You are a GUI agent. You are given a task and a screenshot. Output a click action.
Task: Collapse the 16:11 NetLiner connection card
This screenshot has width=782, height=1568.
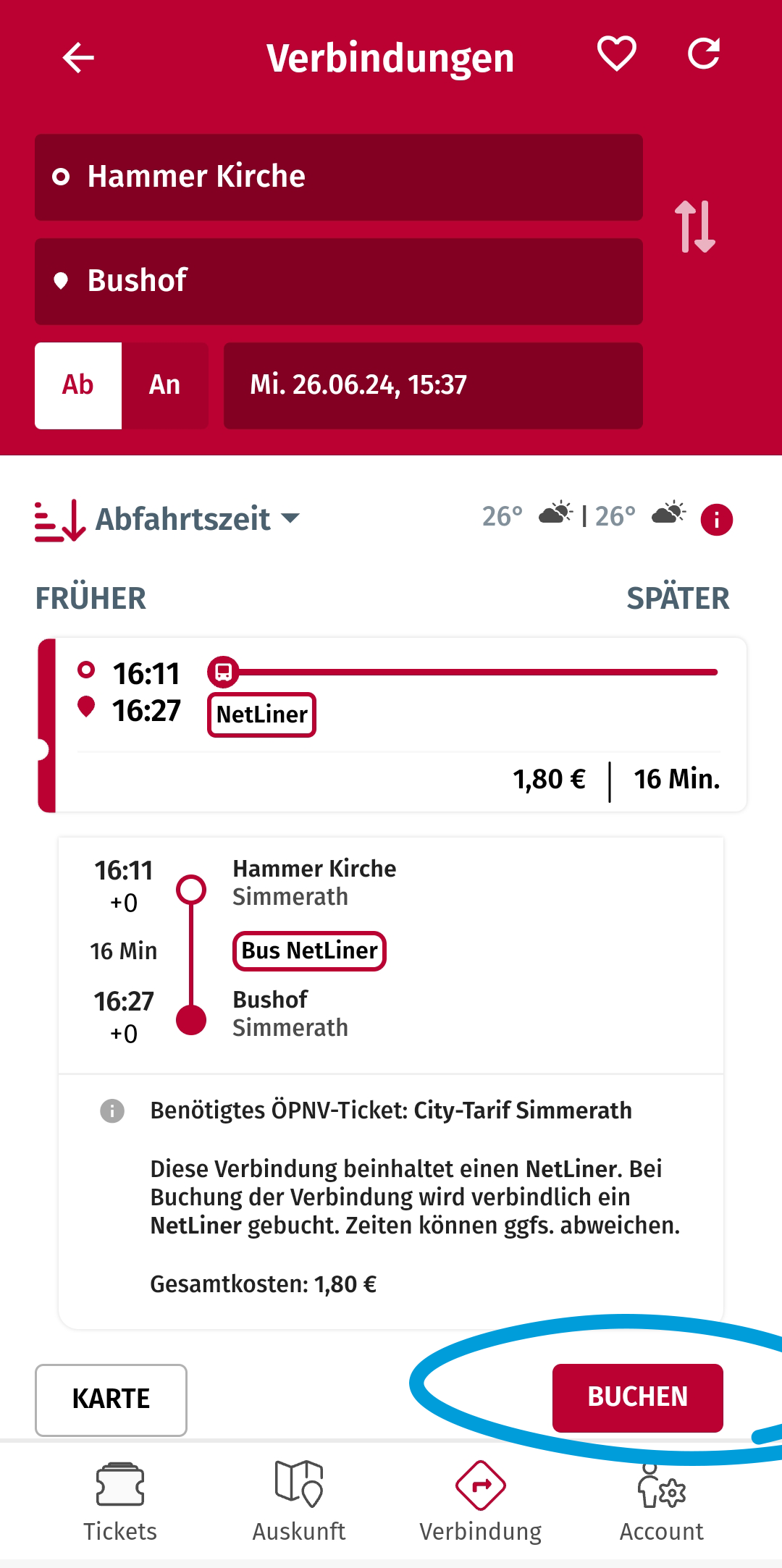coord(391,724)
